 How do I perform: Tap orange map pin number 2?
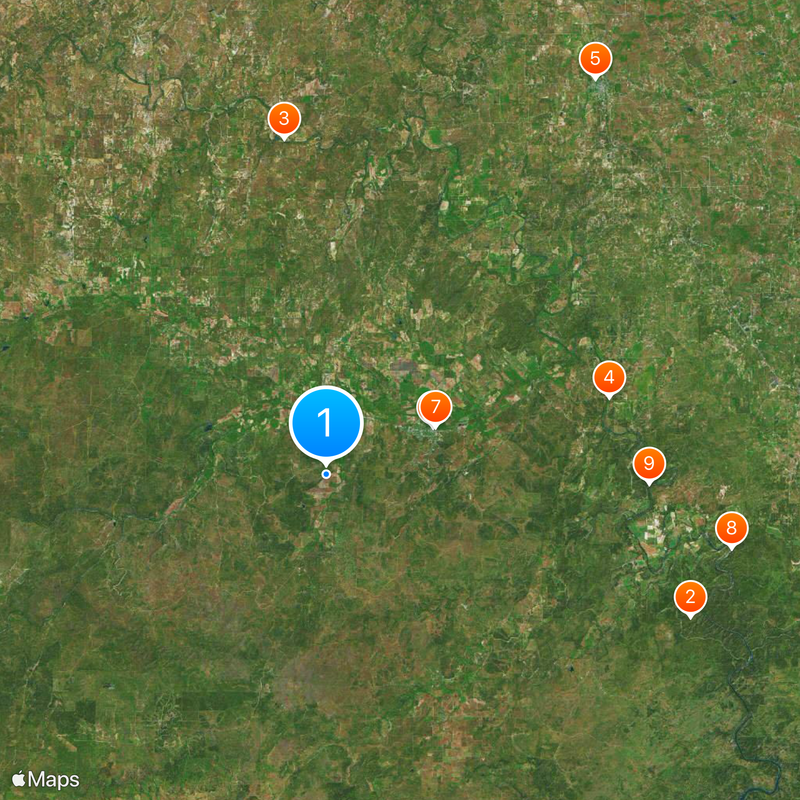click(x=690, y=597)
